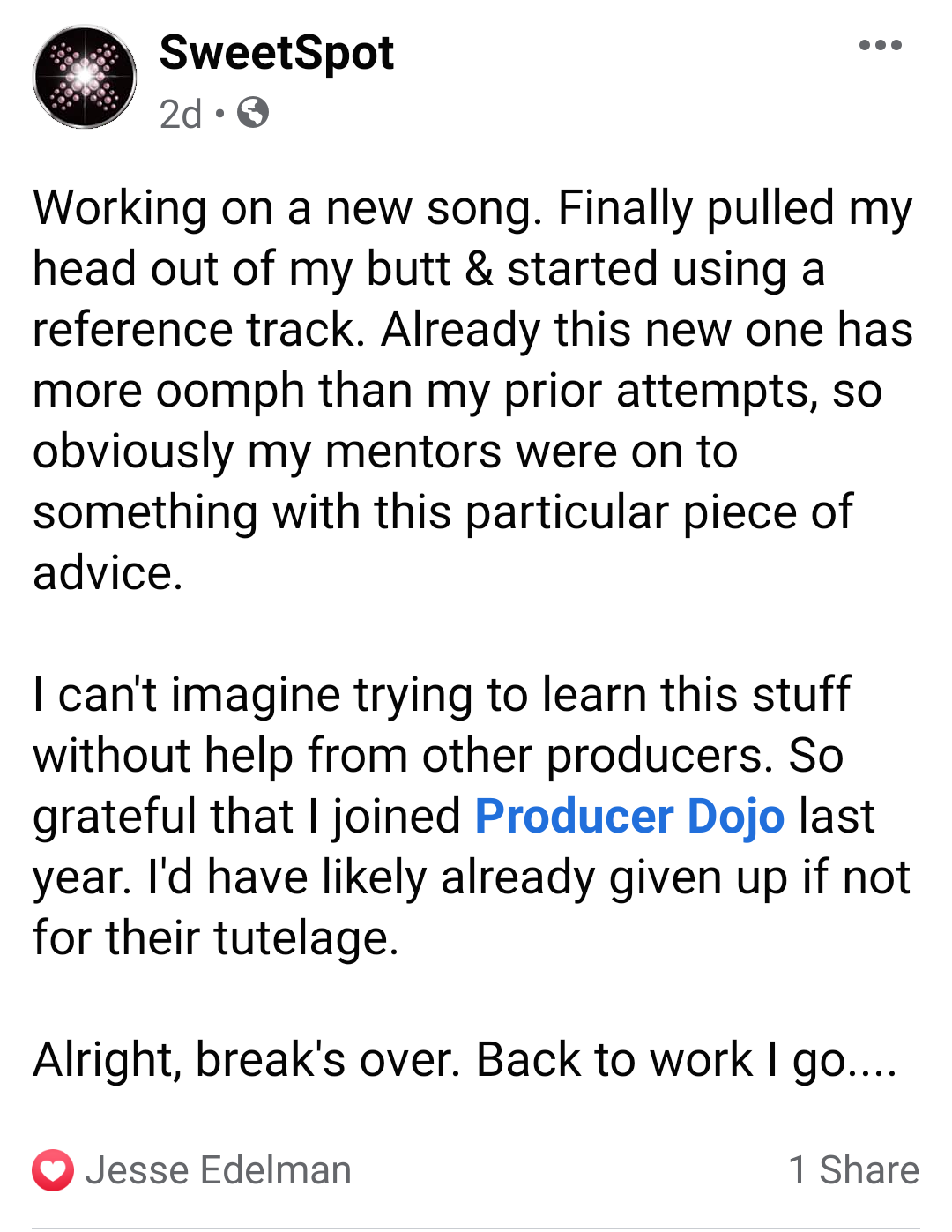View the 1 Share details
The width and height of the screenshot is (952, 1232).
[852, 1170]
